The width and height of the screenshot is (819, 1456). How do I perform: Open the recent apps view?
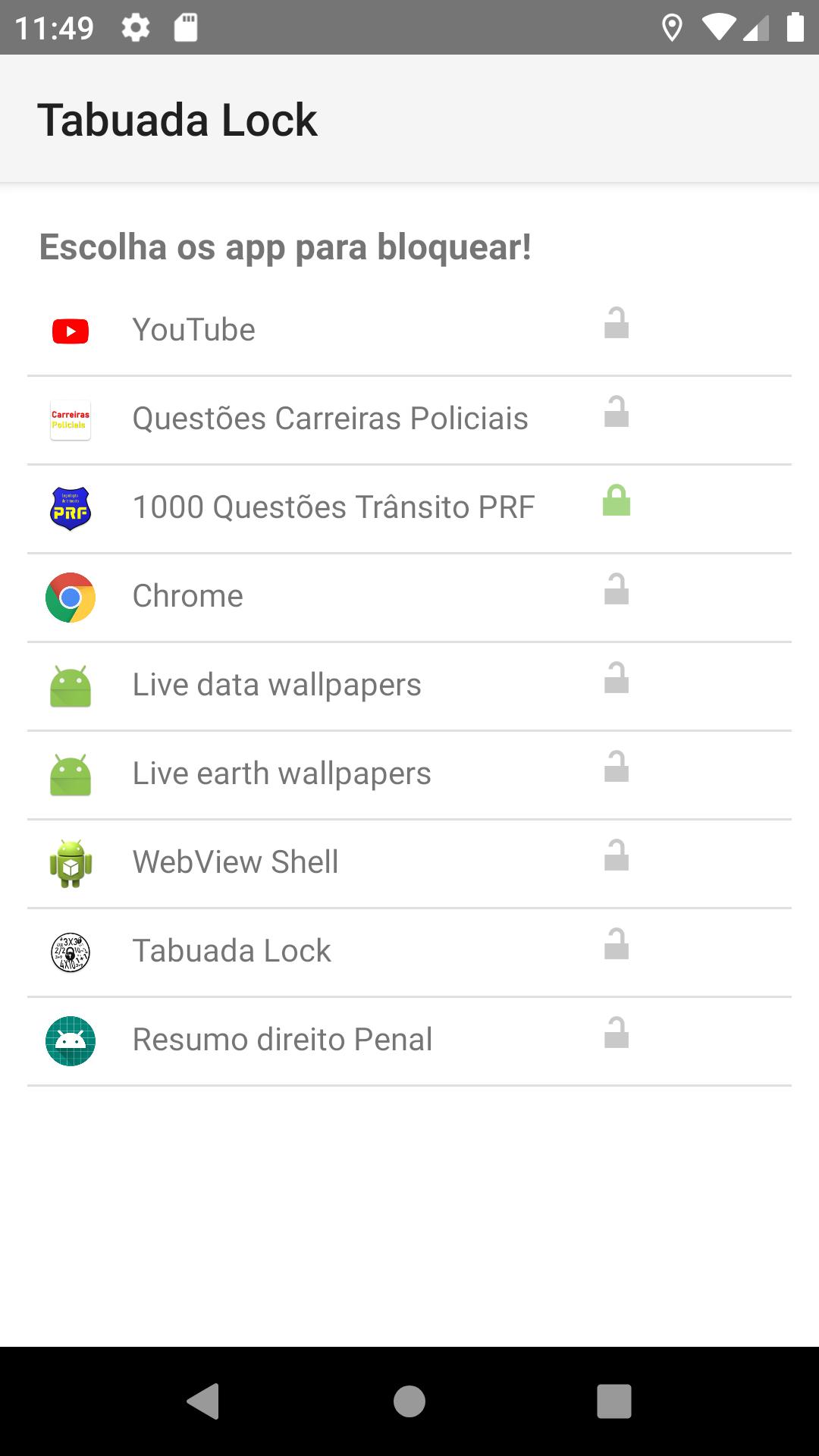[614, 1401]
